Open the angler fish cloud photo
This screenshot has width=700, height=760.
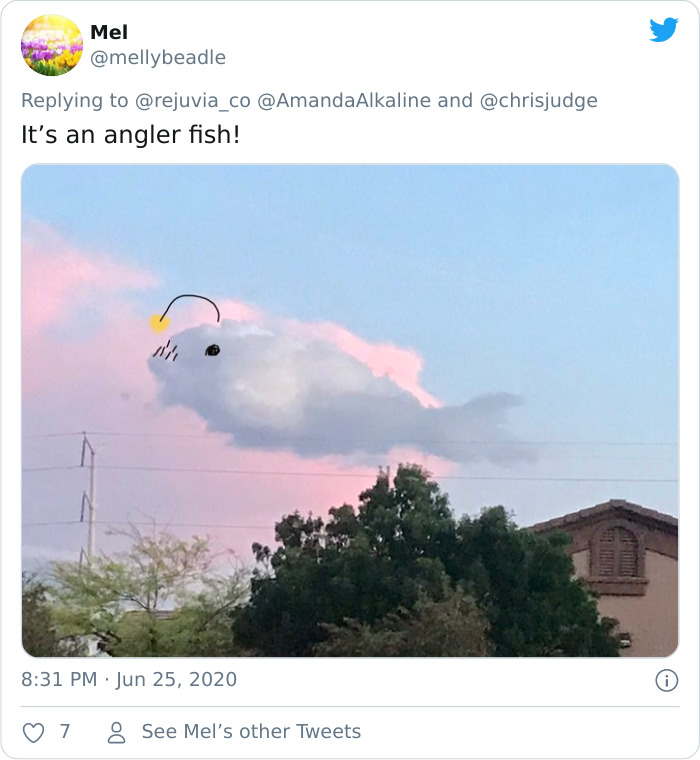click(x=350, y=410)
